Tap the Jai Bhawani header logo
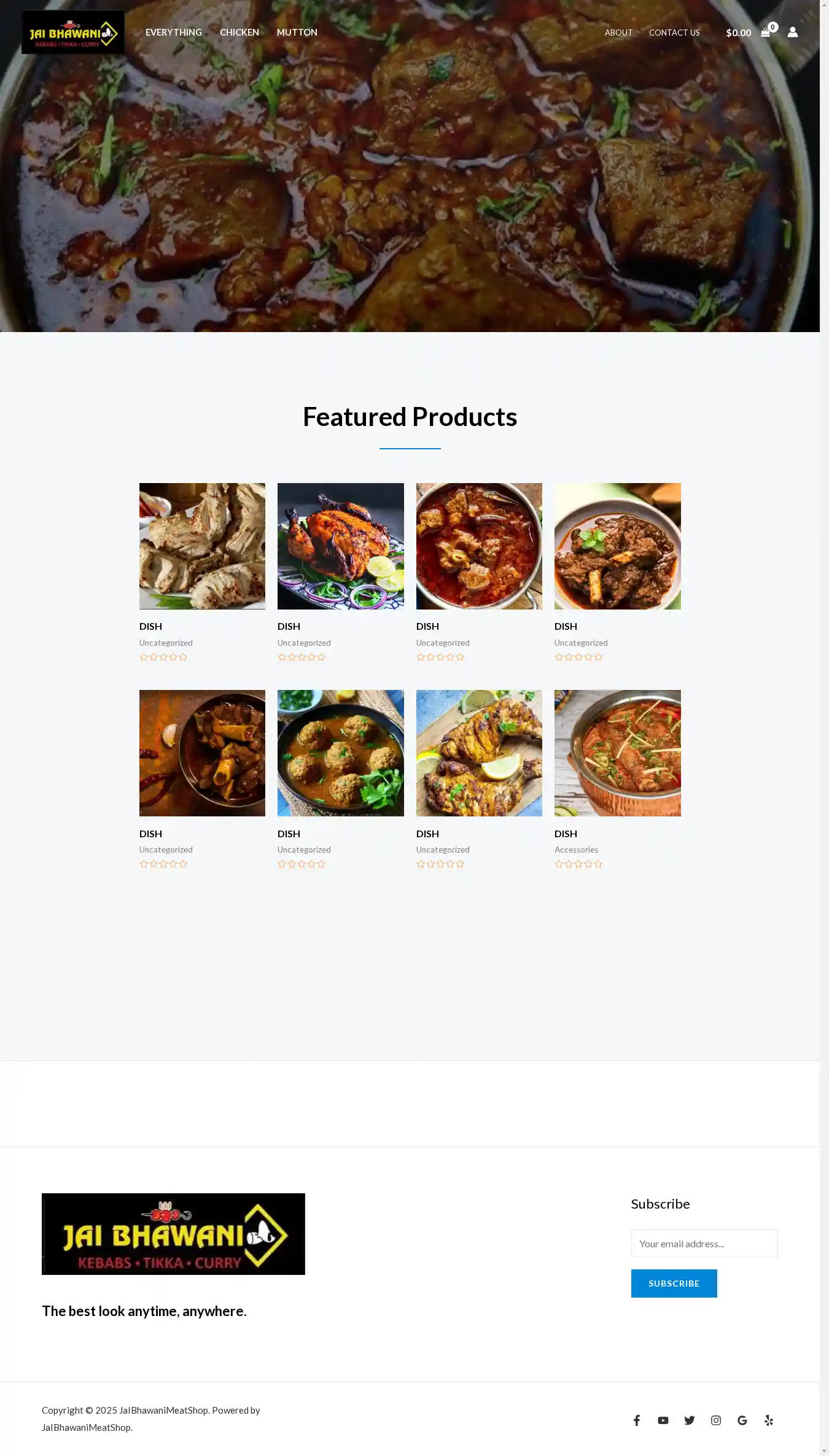 click(73, 33)
